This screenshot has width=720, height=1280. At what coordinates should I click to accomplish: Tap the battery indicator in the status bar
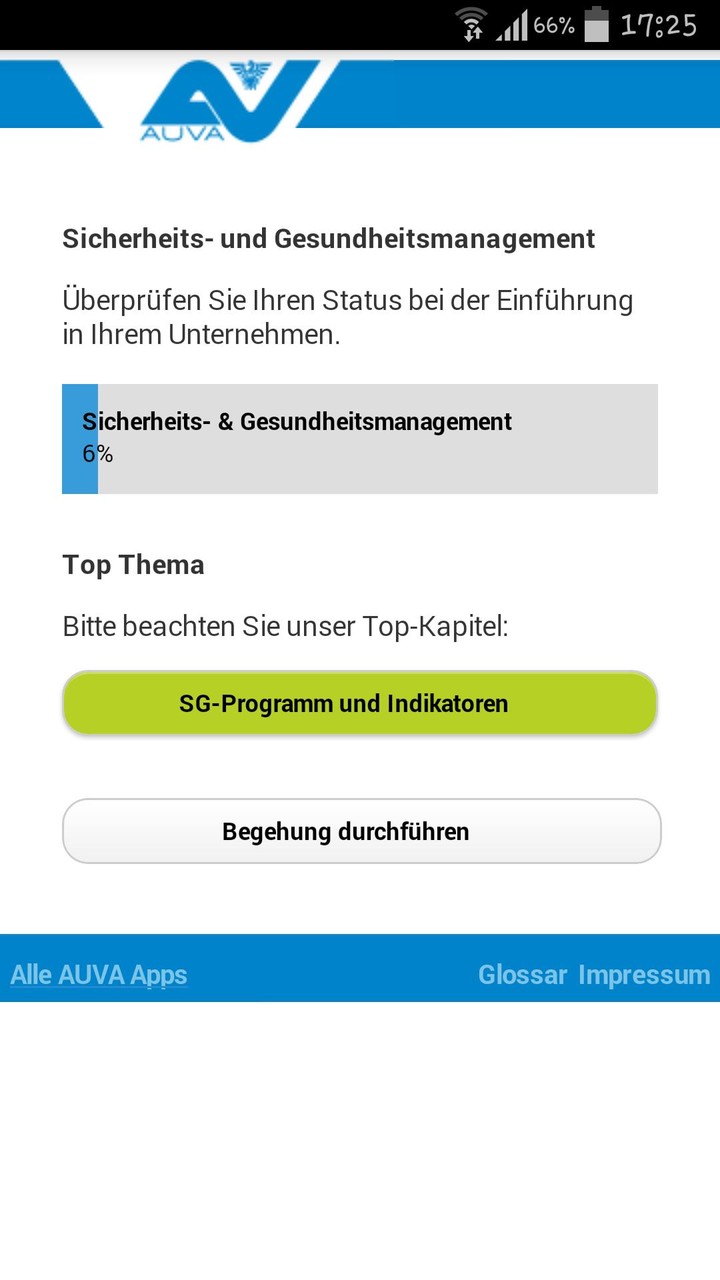[x=596, y=24]
